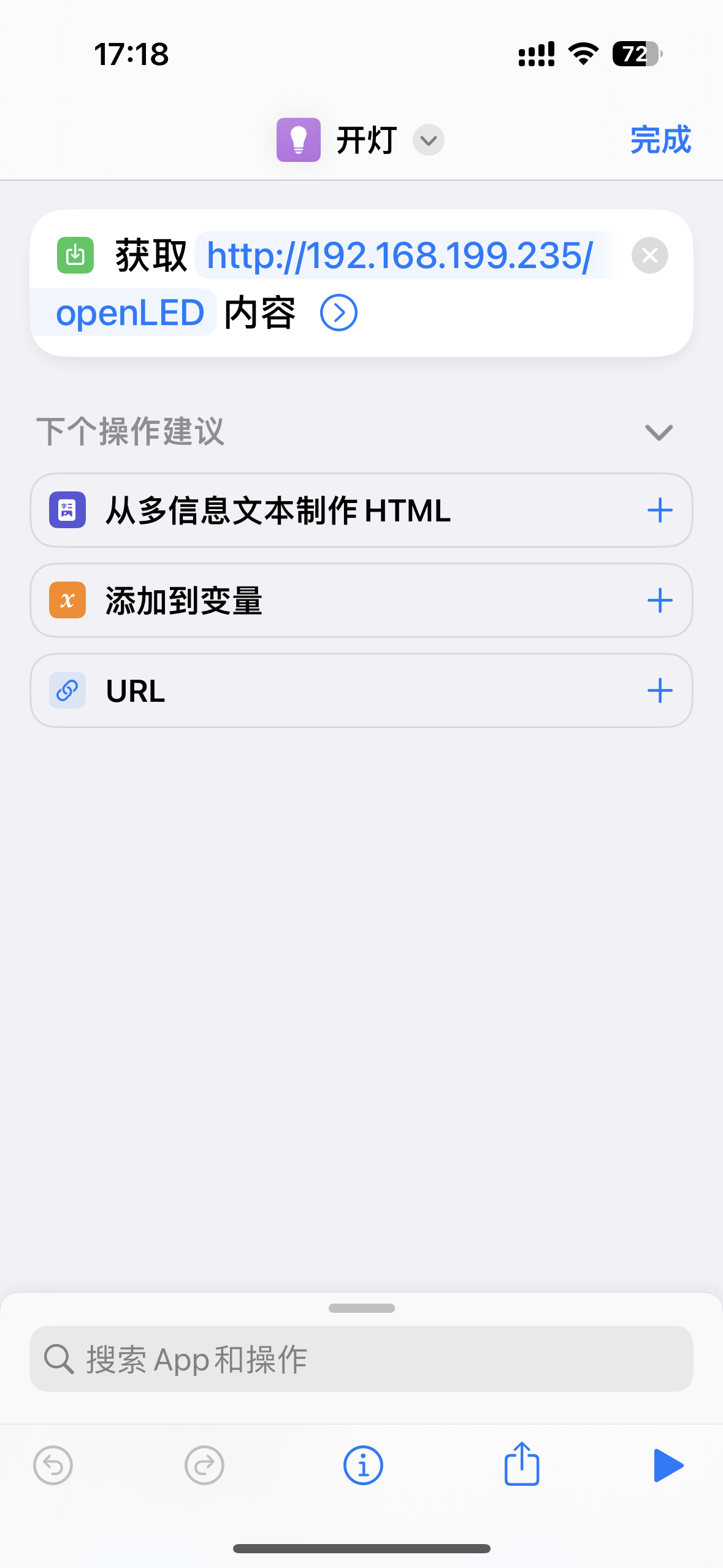Open the dropdown next to the 开灯 title
Screen dimensions: 723x1568
[x=429, y=140]
